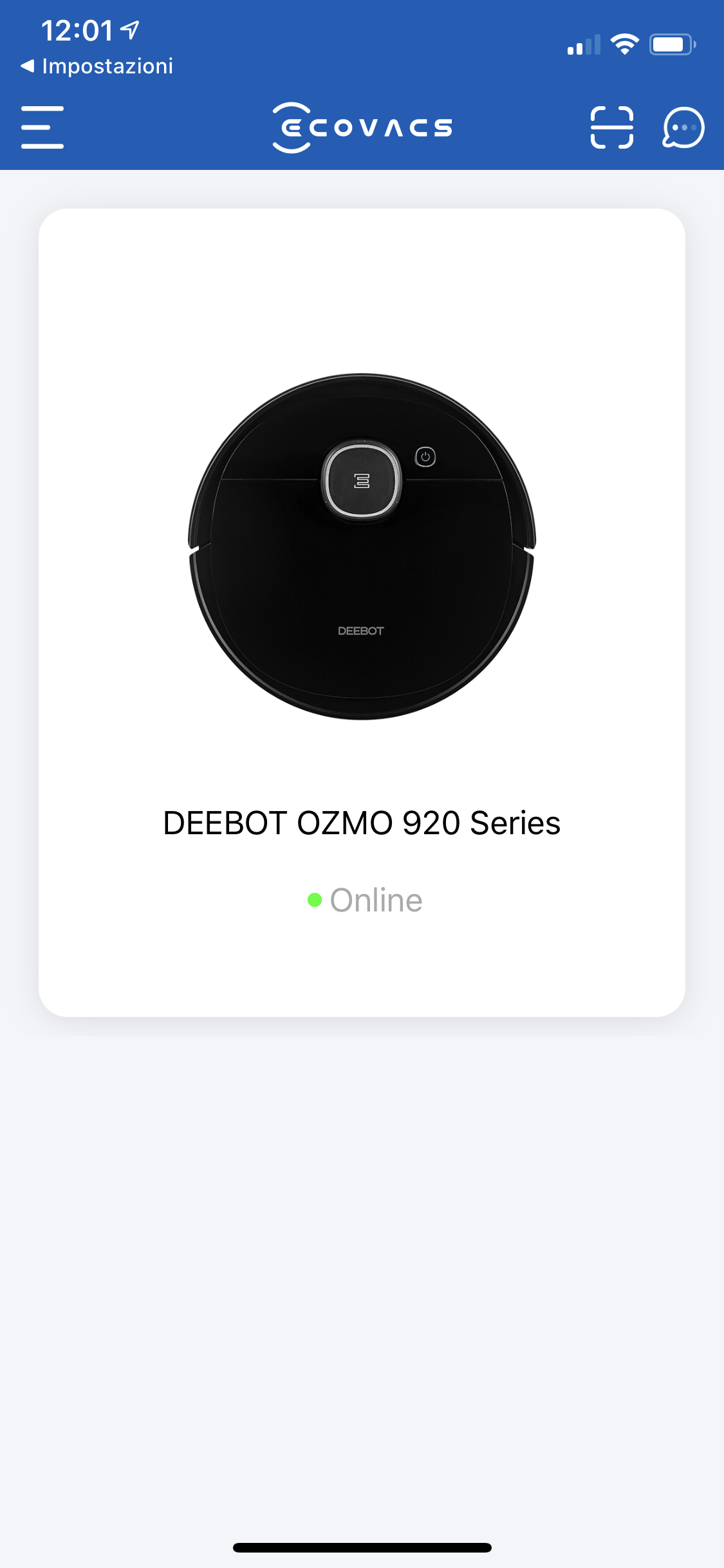Open the DEEBOT OZMO 920 Series card
Screen dimensions: 724x1568
[x=362, y=611]
